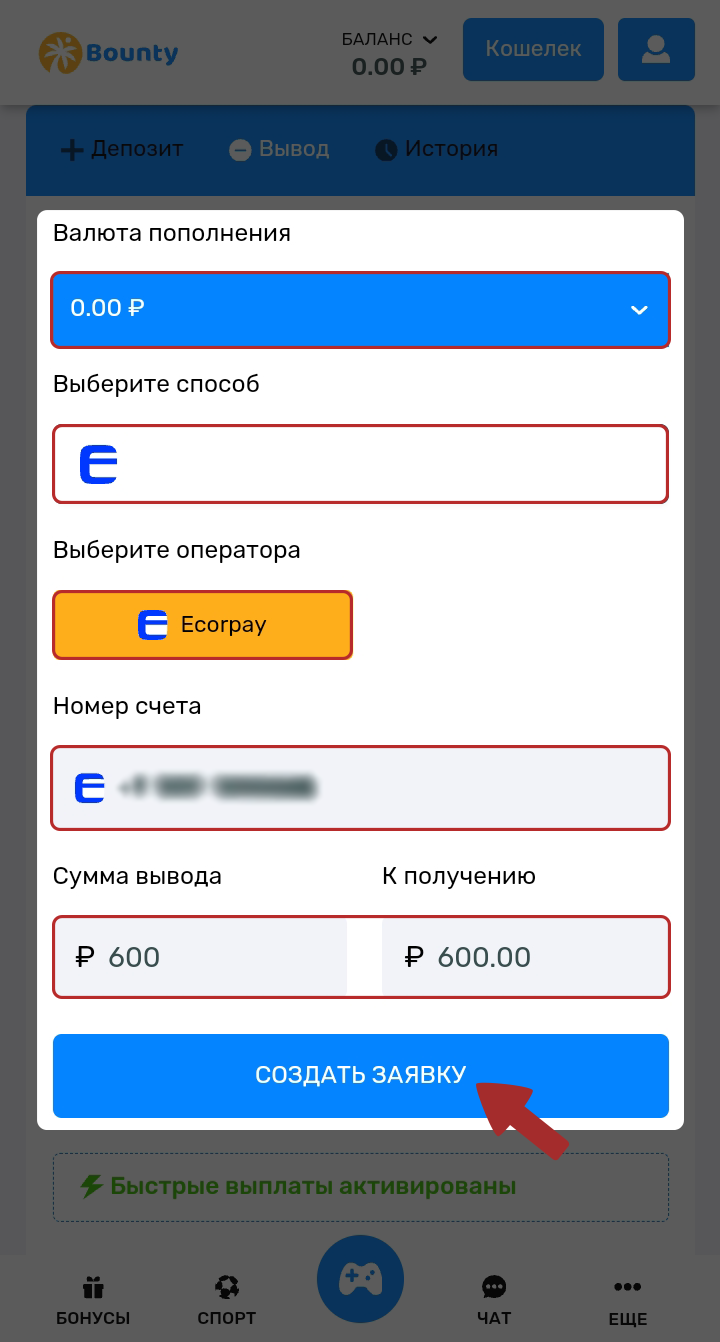720x1342 pixels.
Task: Switch to the Вывод tab
Action: [279, 150]
